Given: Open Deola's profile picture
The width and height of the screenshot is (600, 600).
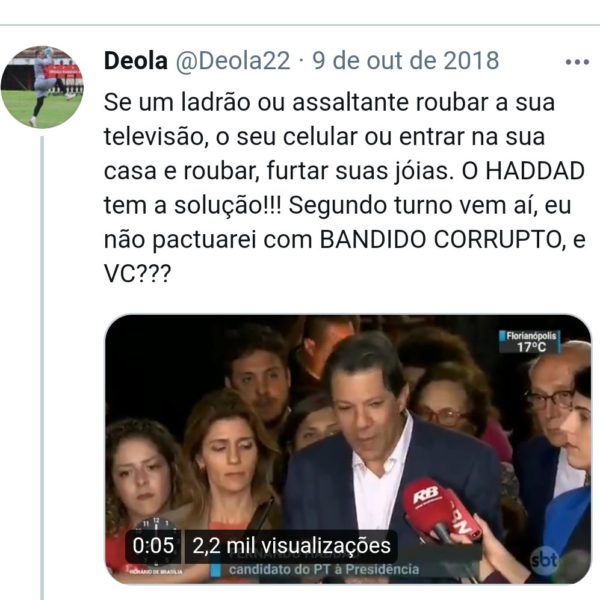Looking at the screenshot, I should 42,86.
